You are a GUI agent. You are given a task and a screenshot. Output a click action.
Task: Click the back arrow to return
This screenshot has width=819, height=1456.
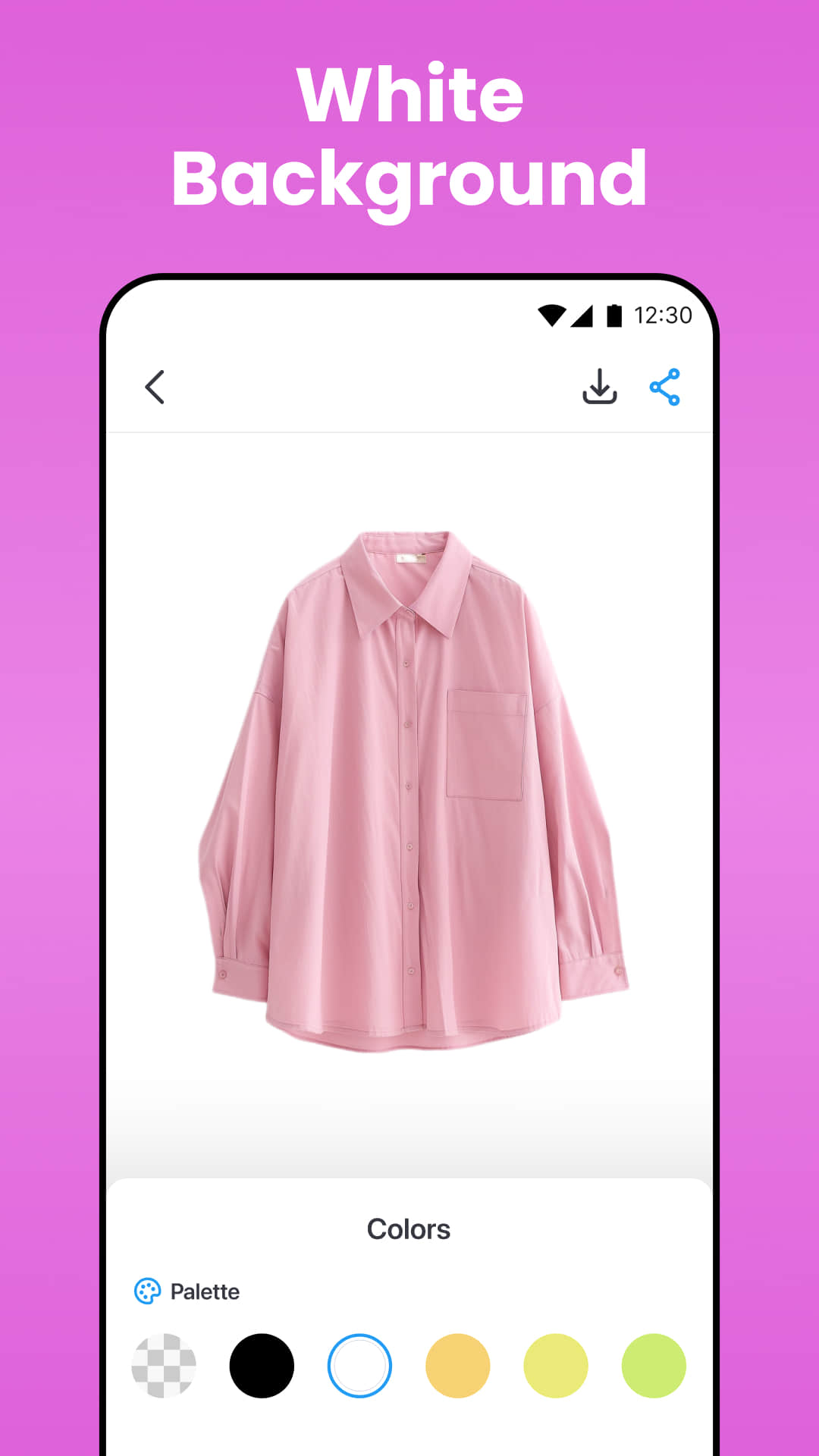155,388
